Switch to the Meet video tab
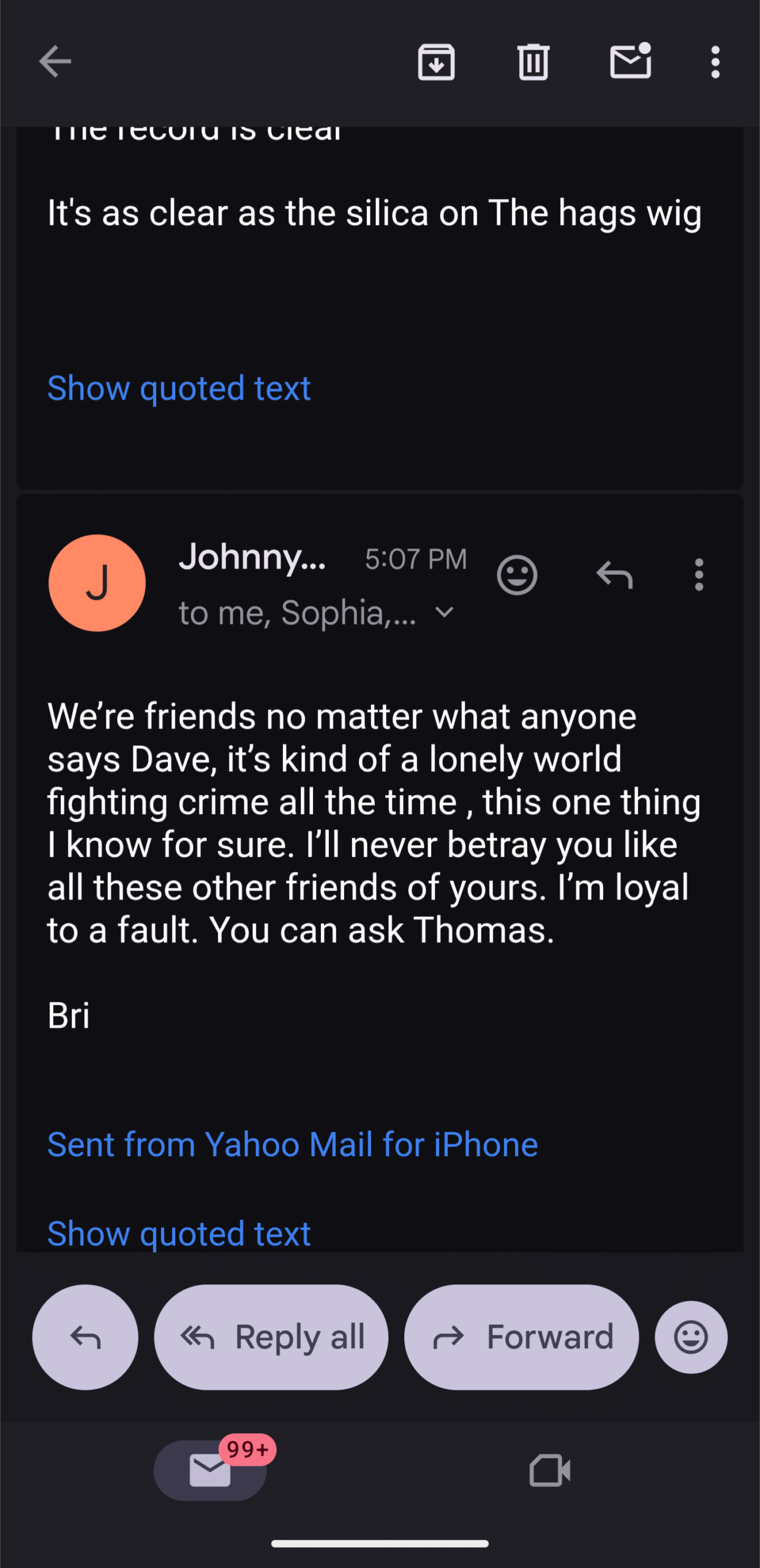Viewport: 760px width, 1568px height. coord(549,1470)
